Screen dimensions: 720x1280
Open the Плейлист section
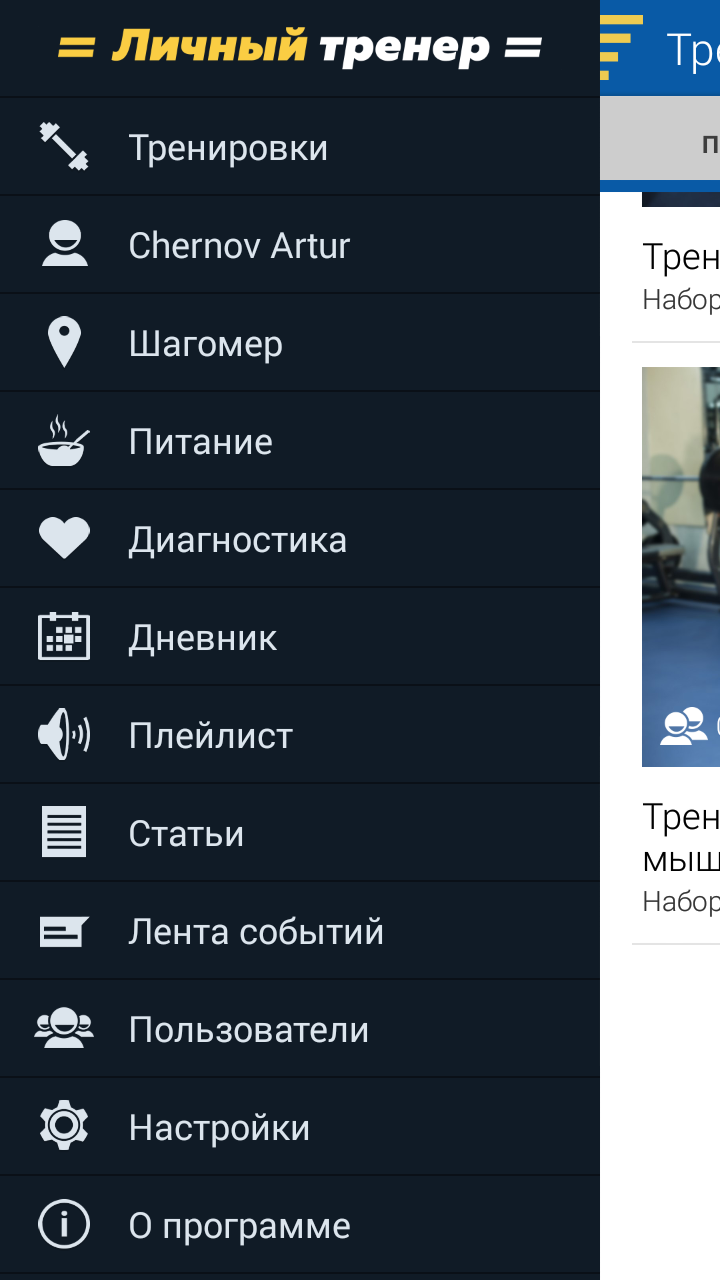(210, 736)
